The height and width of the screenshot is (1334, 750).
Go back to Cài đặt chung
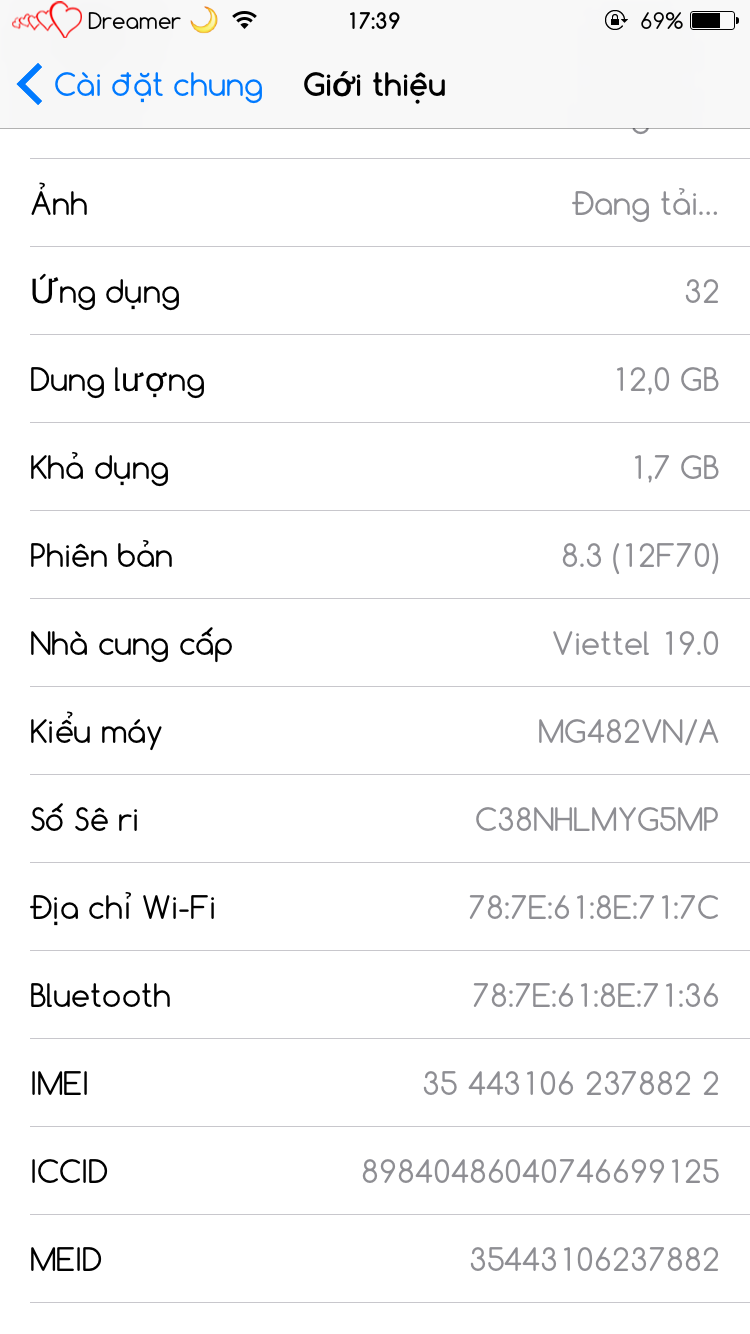coord(140,85)
